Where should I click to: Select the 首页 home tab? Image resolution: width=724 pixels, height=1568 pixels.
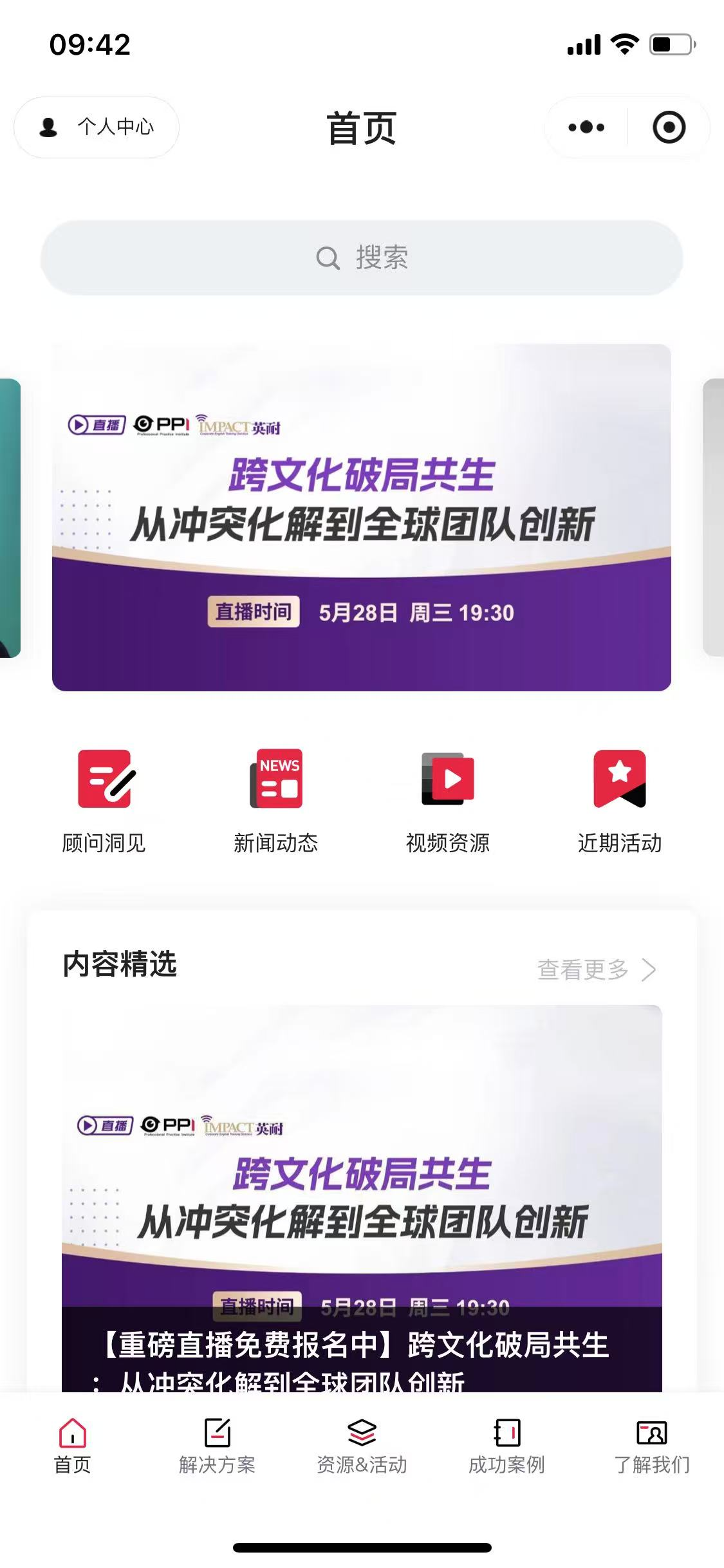[x=72, y=1446]
